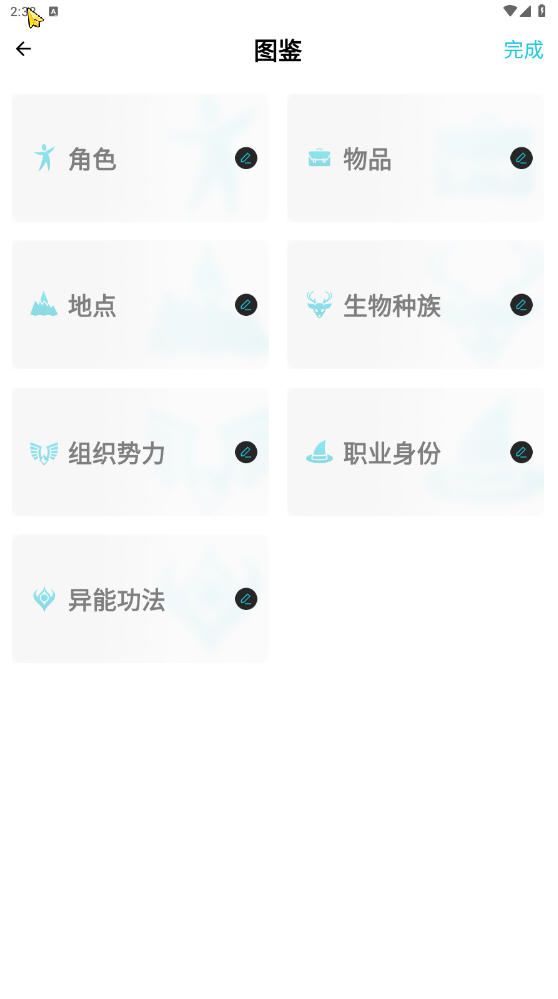Viewport: 558px width, 999px height.
Task: Tap the edit pencil on 地点
Action: coord(246,305)
